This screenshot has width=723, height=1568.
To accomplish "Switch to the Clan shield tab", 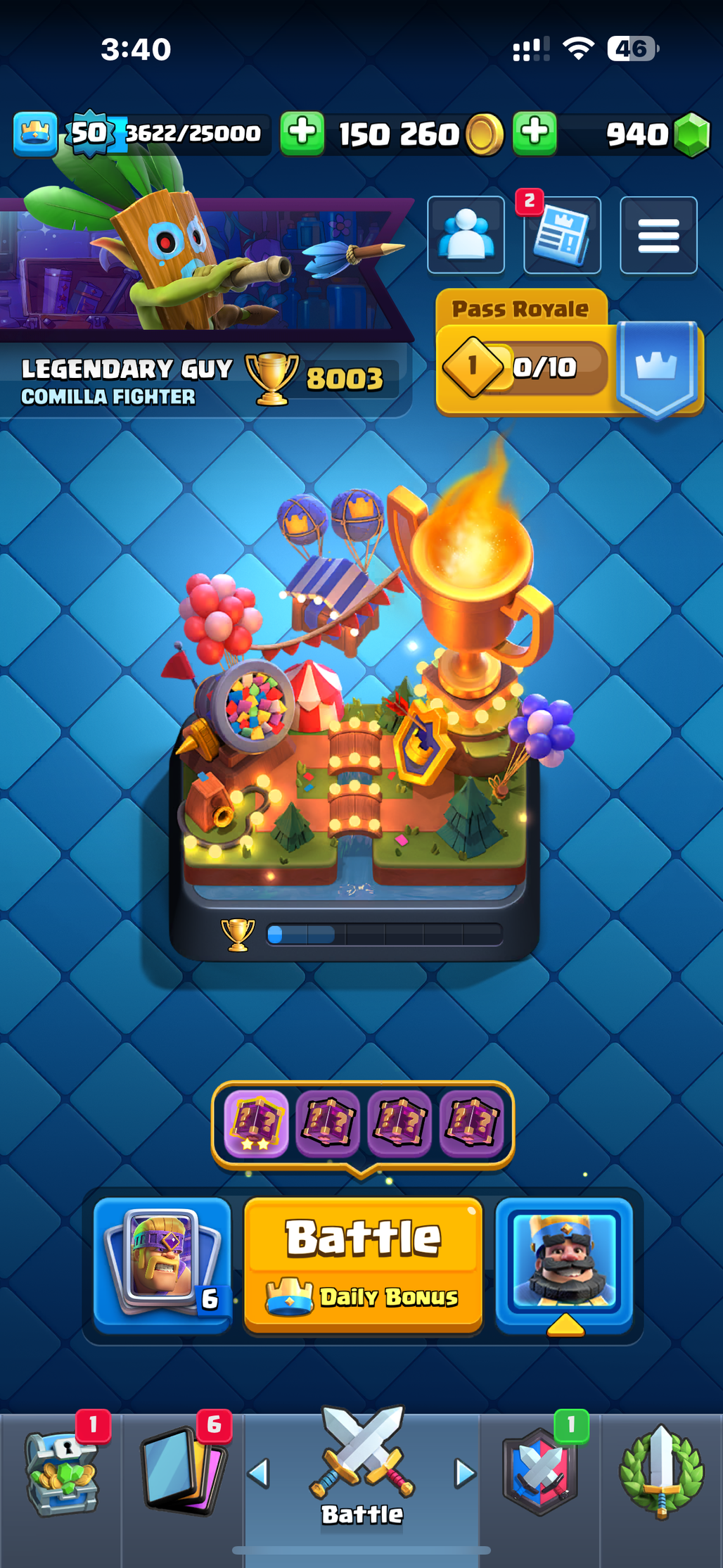I will (x=540, y=1471).
